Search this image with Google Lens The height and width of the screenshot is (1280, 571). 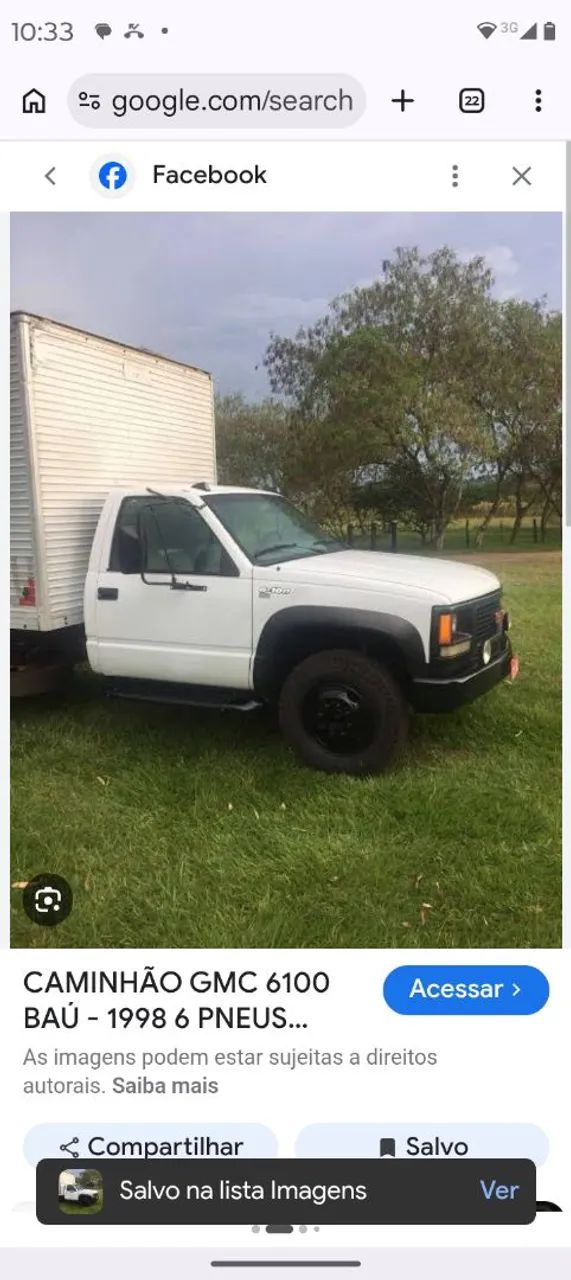48,899
